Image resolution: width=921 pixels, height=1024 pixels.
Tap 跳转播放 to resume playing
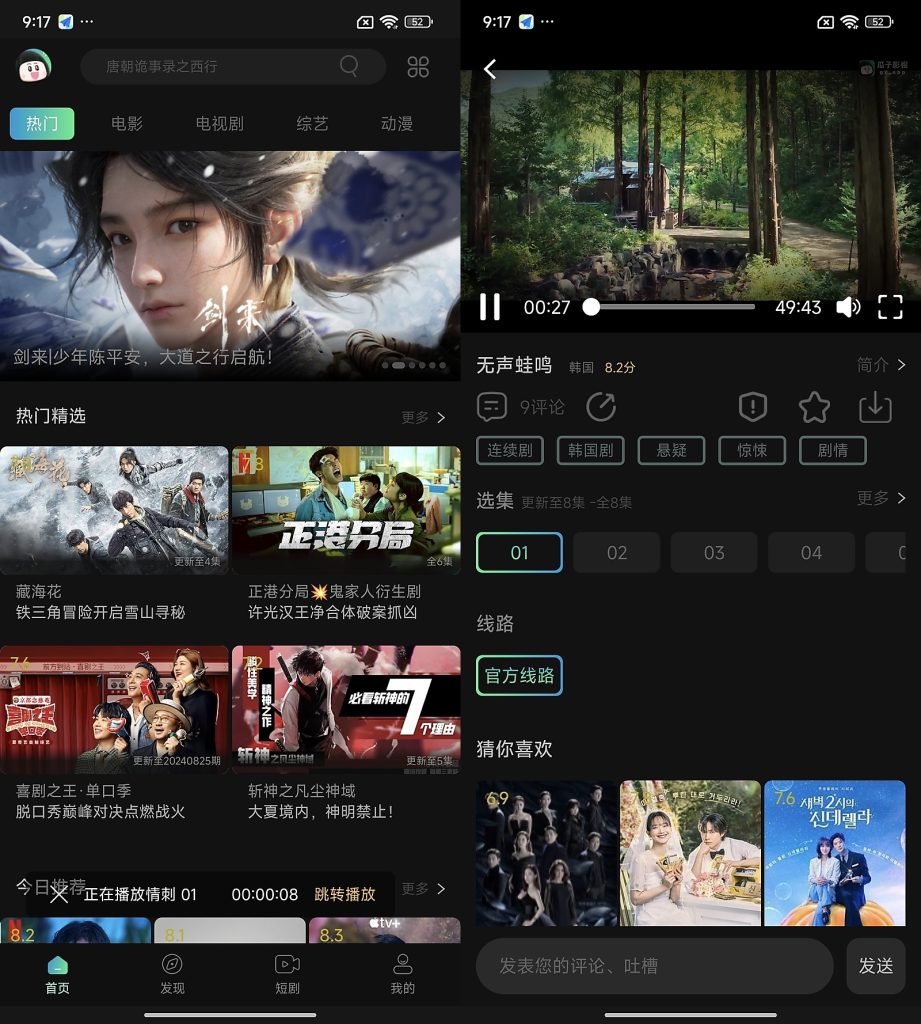[x=345, y=894]
